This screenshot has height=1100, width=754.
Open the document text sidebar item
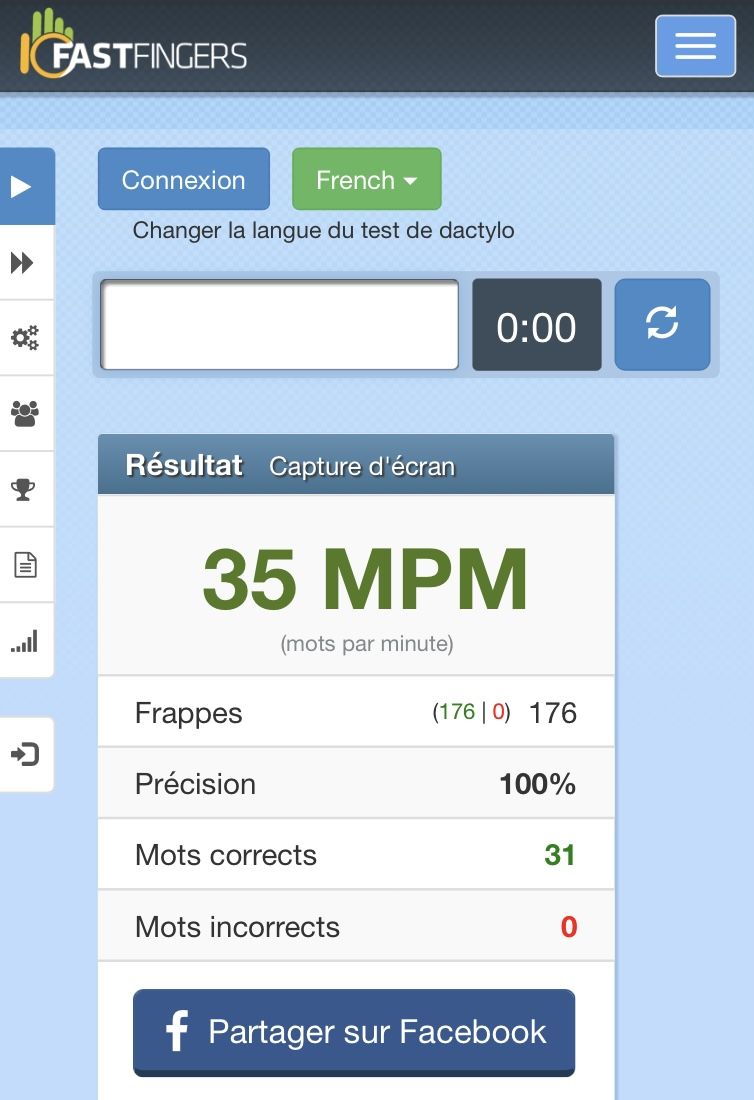(x=24, y=565)
